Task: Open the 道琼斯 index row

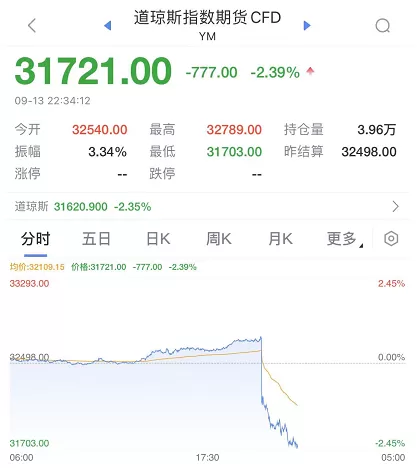Action: (x=207, y=207)
